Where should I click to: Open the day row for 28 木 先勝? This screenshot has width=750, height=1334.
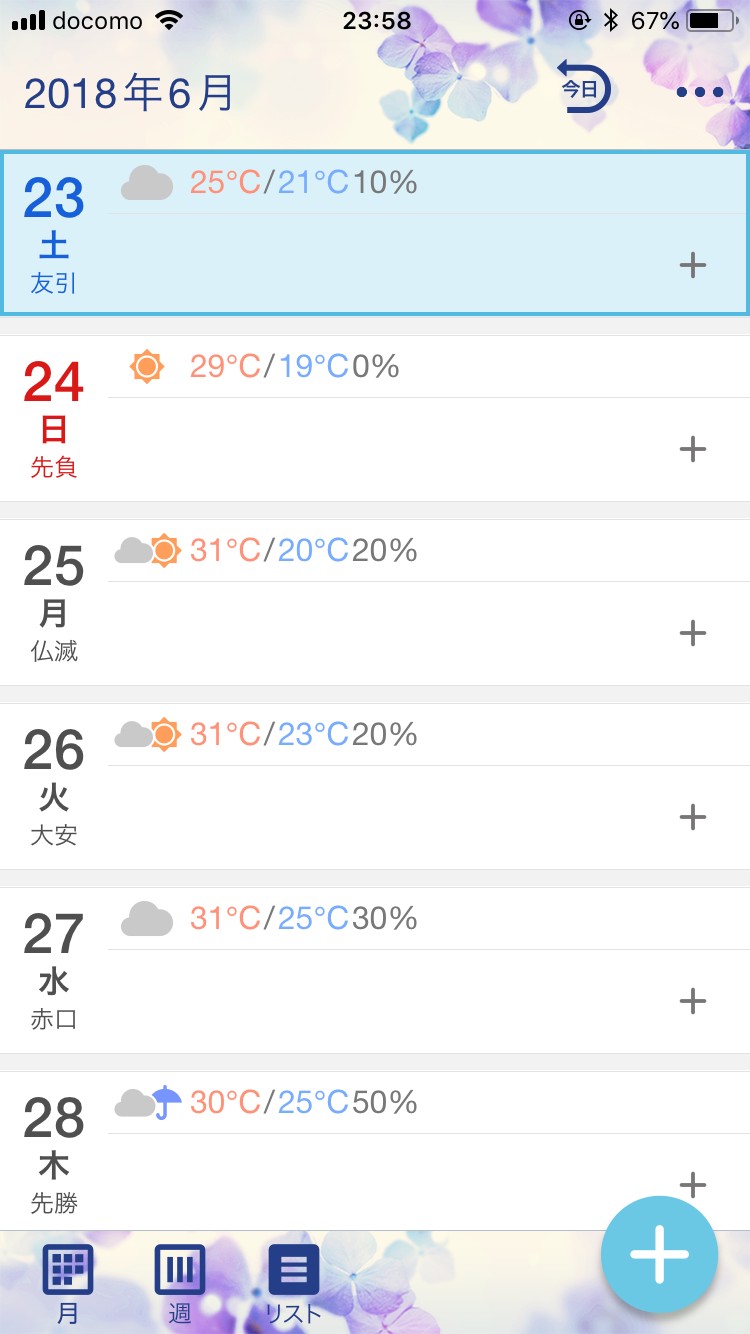pyautogui.click(x=54, y=1152)
